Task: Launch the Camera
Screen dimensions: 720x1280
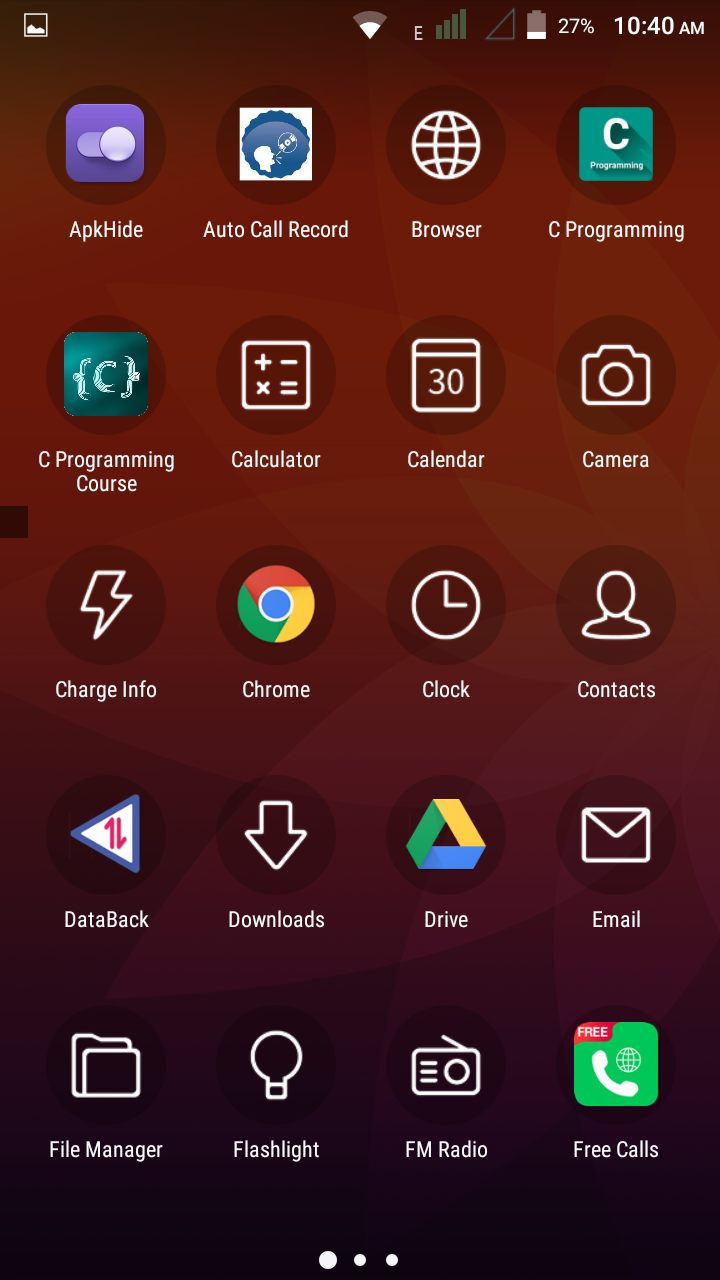Action: tap(616, 374)
